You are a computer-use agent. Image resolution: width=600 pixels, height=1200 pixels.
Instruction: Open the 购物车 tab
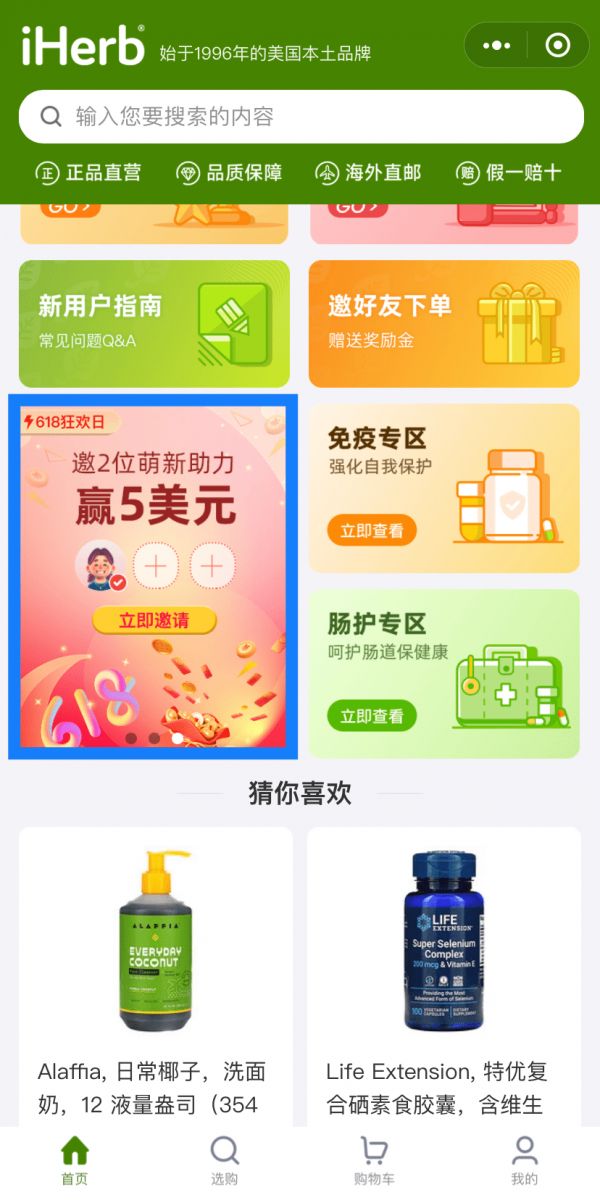point(374,1162)
